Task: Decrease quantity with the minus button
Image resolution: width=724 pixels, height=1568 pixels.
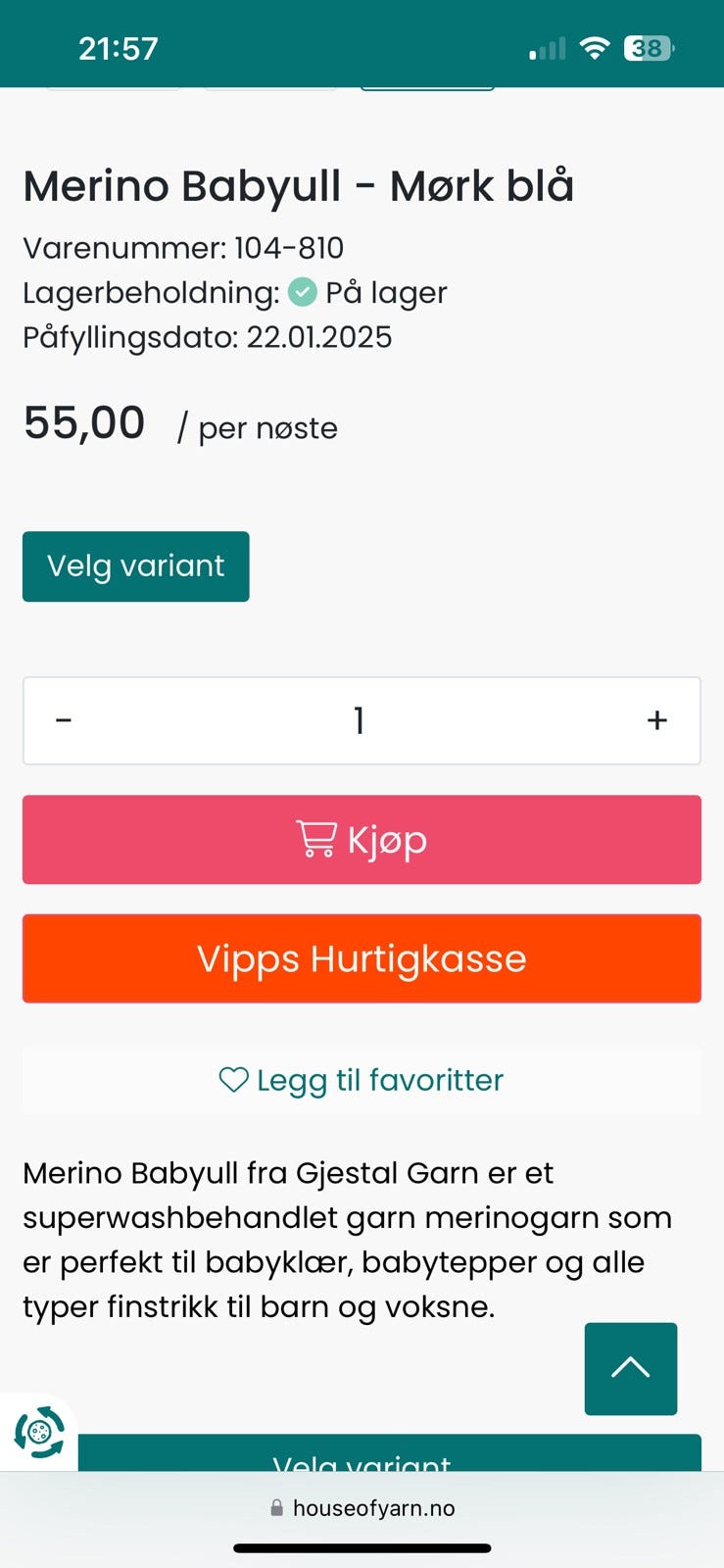Action: pos(64,720)
